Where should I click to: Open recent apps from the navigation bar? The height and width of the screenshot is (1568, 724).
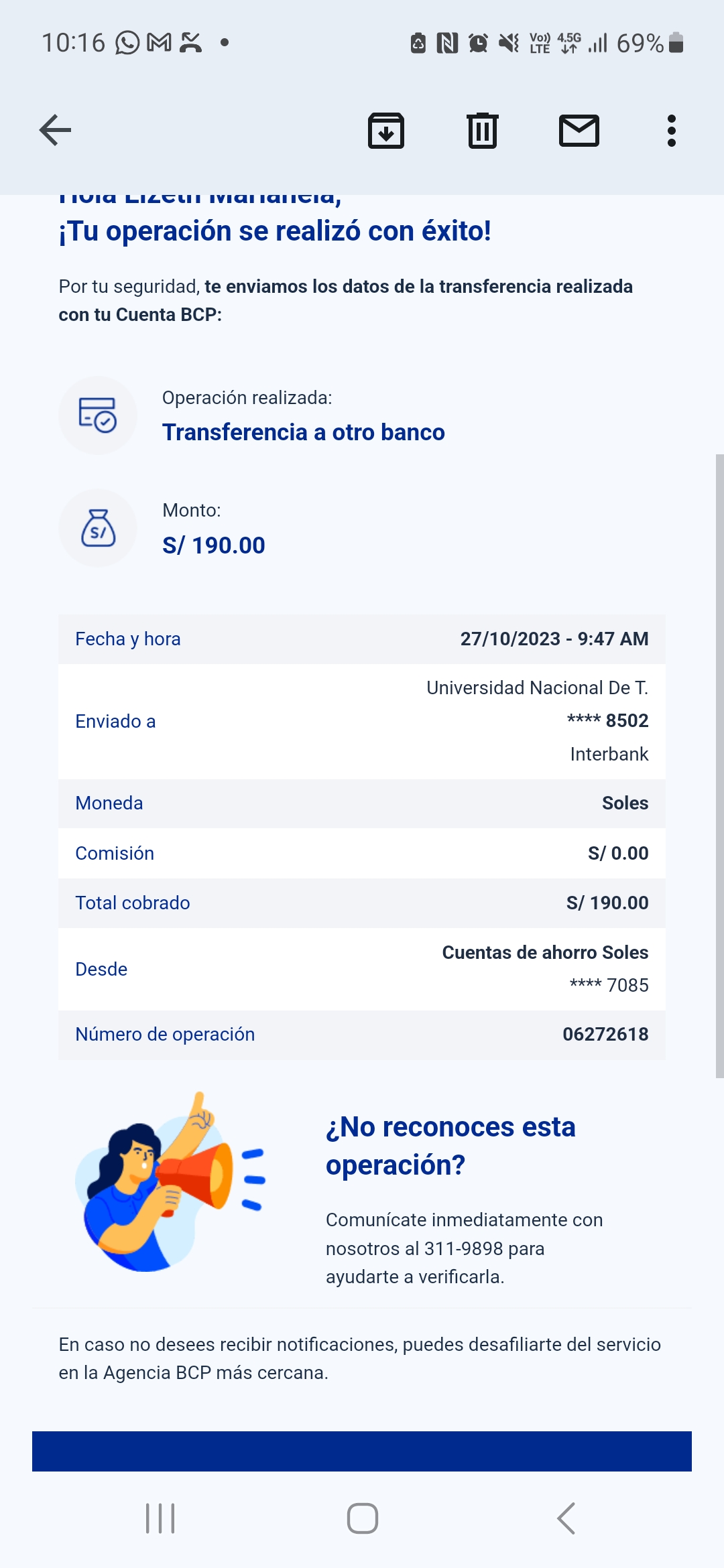(160, 1518)
